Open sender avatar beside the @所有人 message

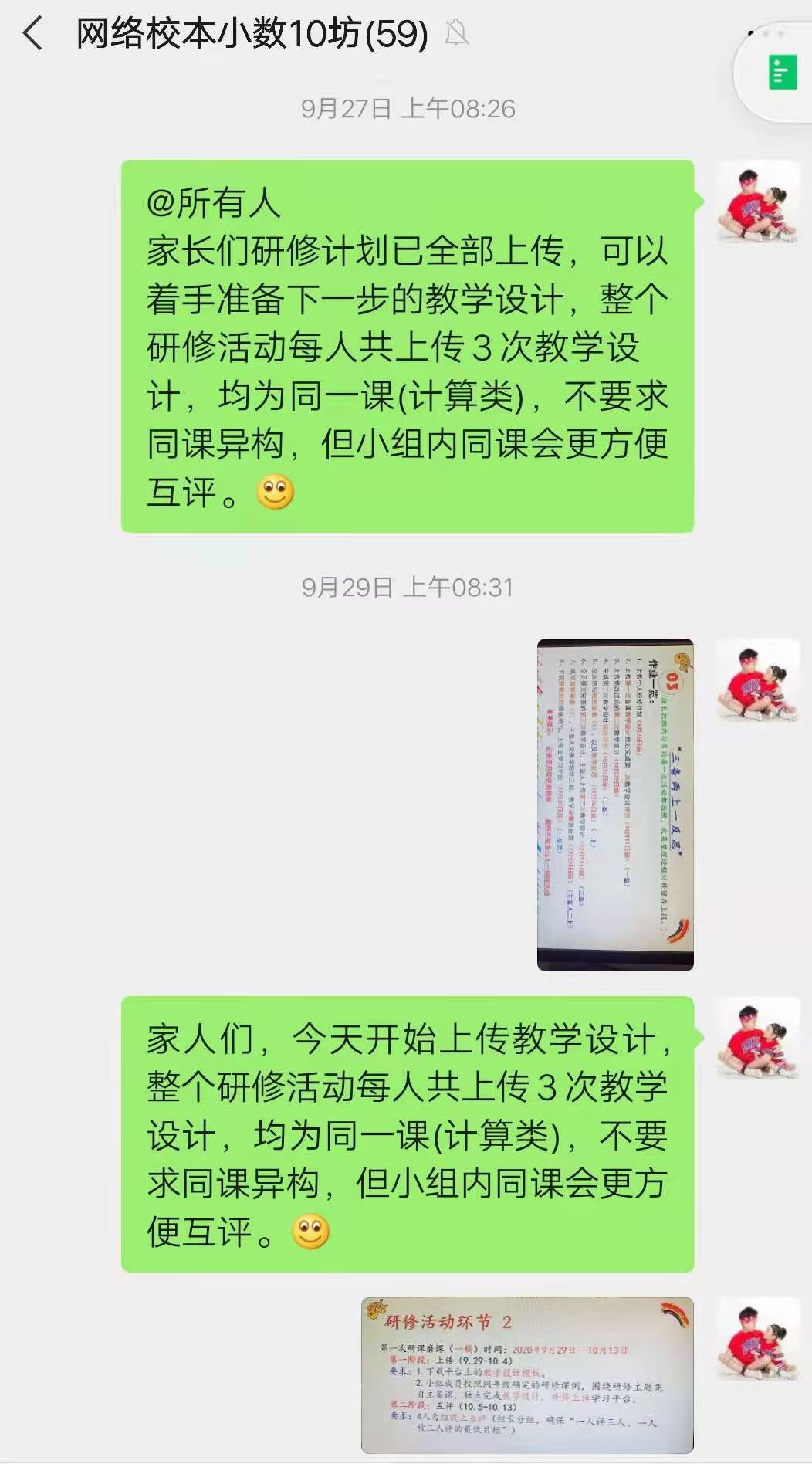click(x=757, y=202)
